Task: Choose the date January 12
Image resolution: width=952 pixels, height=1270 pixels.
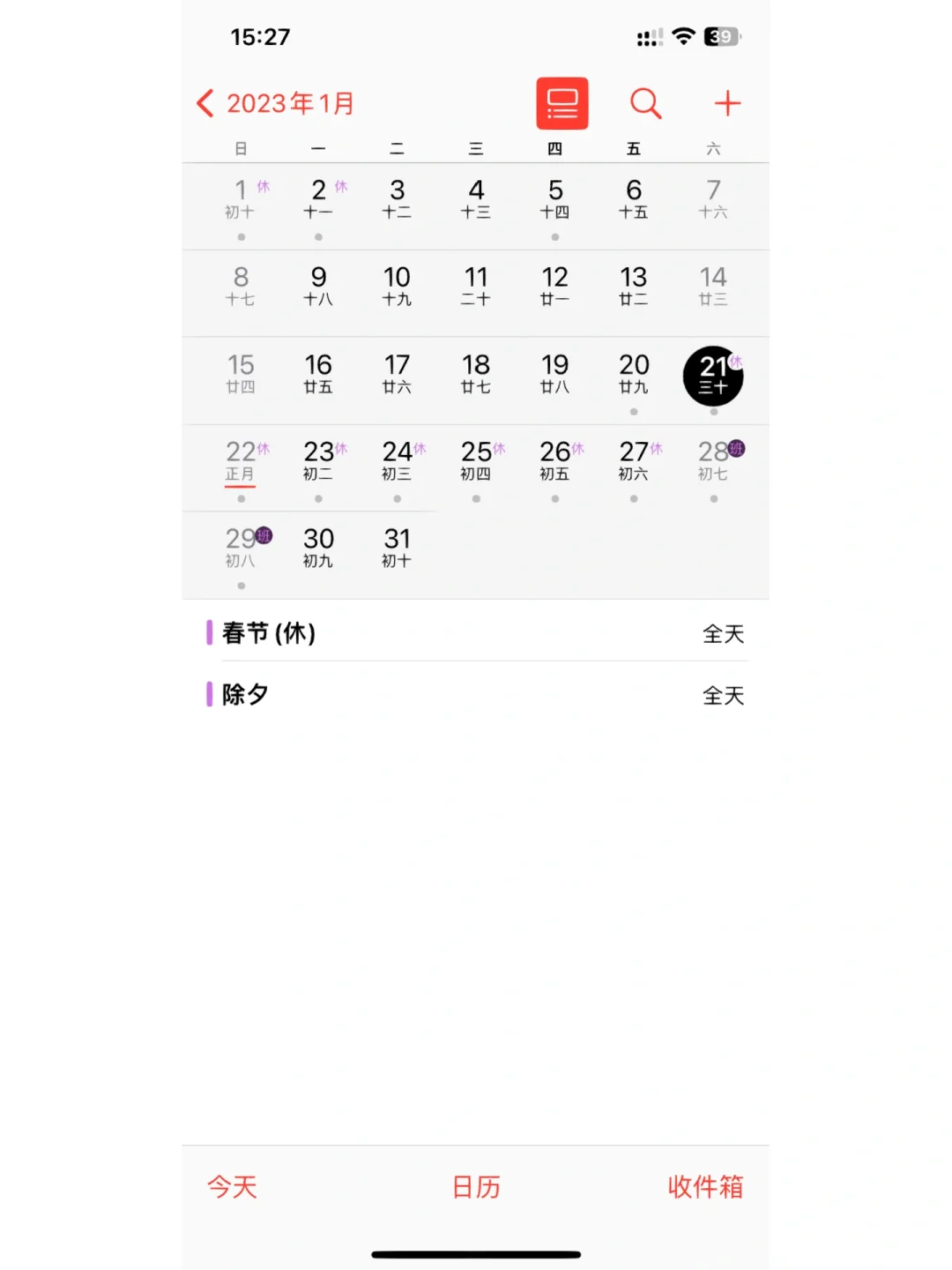Action: point(555,288)
